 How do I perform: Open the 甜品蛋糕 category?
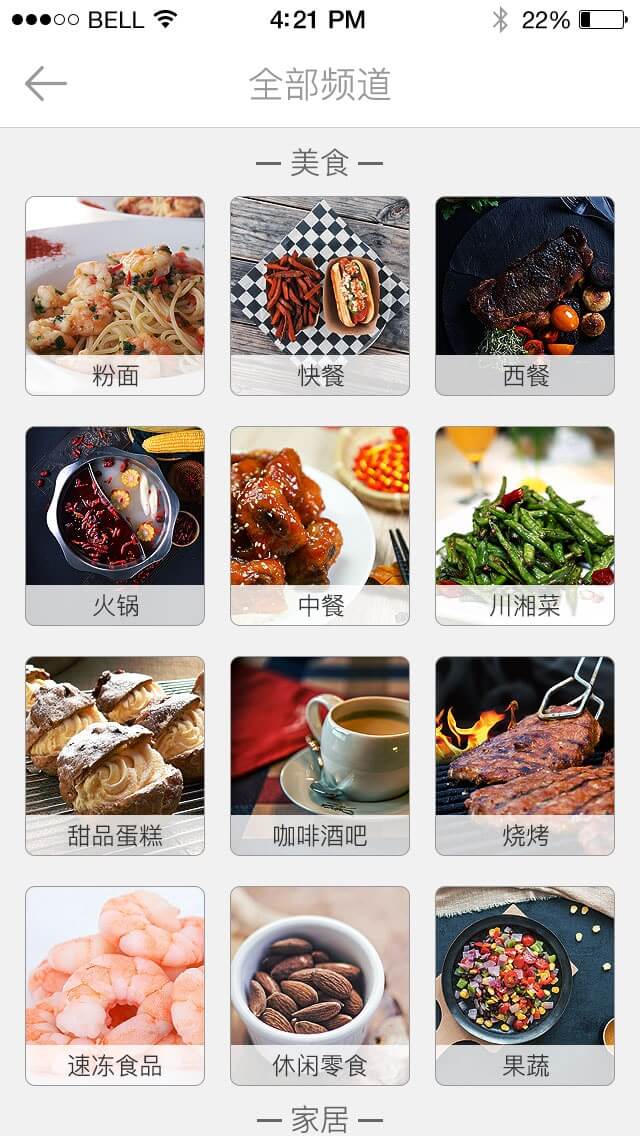(x=115, y=755)
